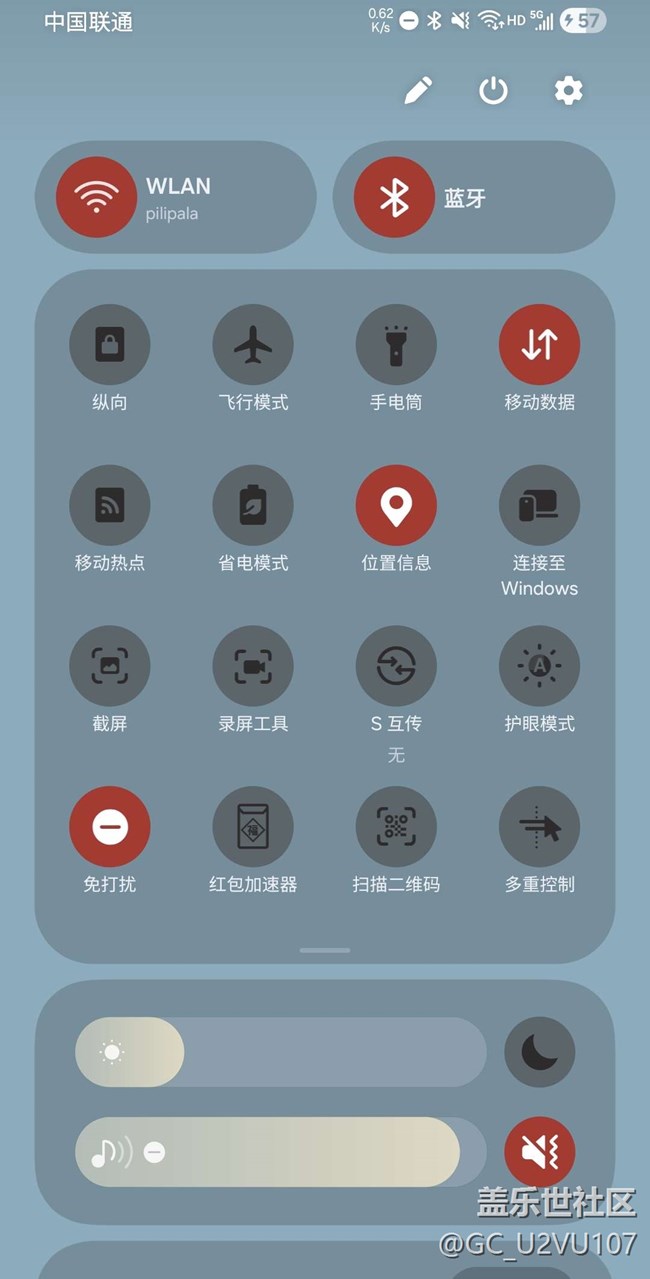Start the screen recorder (录屏工具)
The width and height of the screenshot is (650, 1279).
[253, 667]
